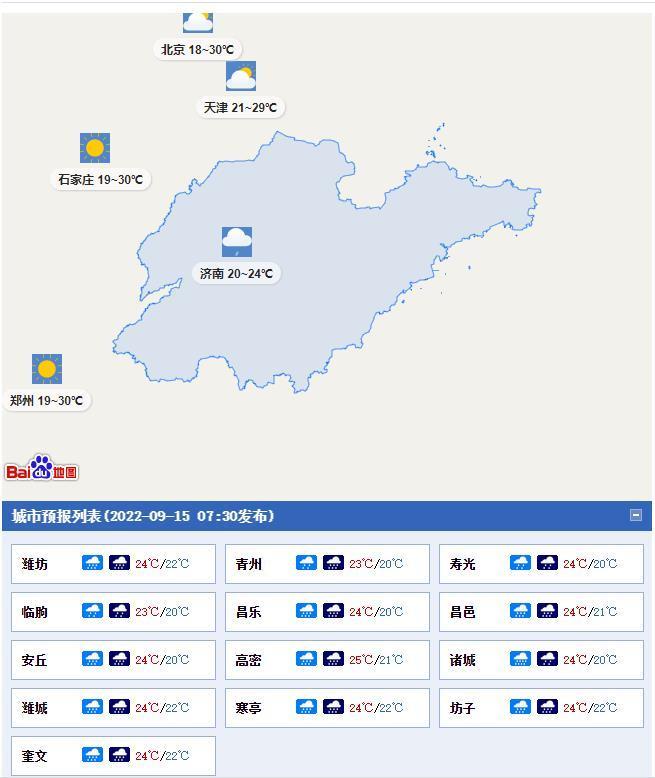Select the 天津 weather marker on the map
This screenshot has height=778, width=655.
pyautogui.click(x=241, y=77)
